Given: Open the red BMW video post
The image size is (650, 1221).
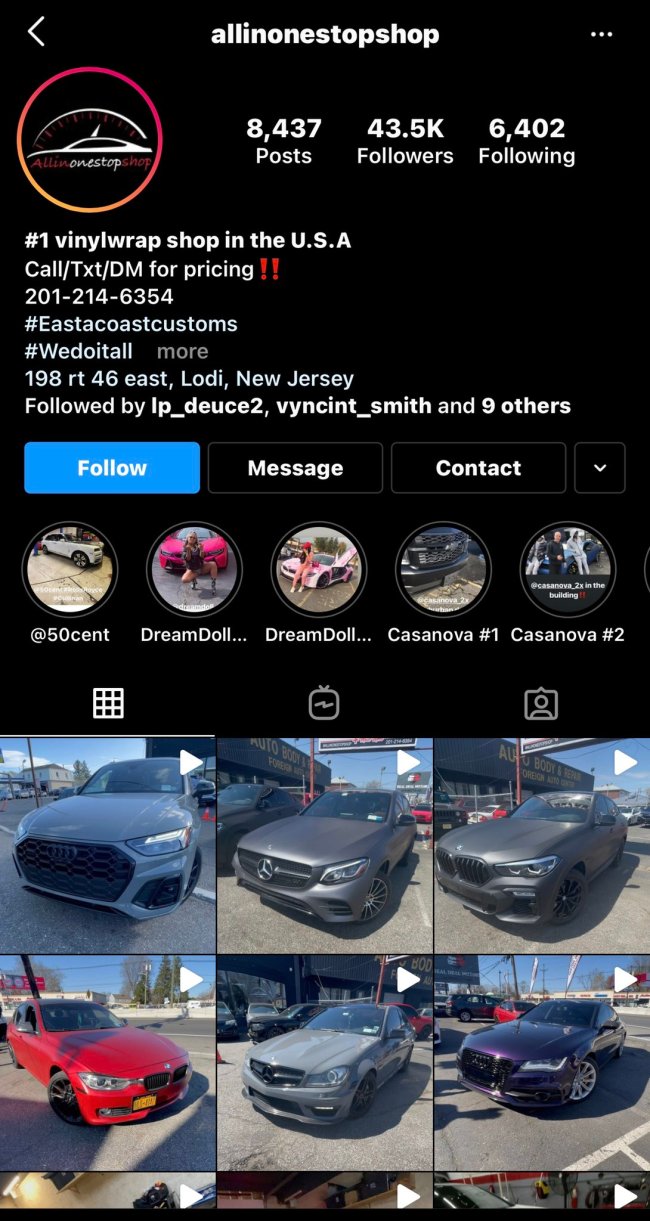Looking at the screenshot, I should pos(107,1062).
